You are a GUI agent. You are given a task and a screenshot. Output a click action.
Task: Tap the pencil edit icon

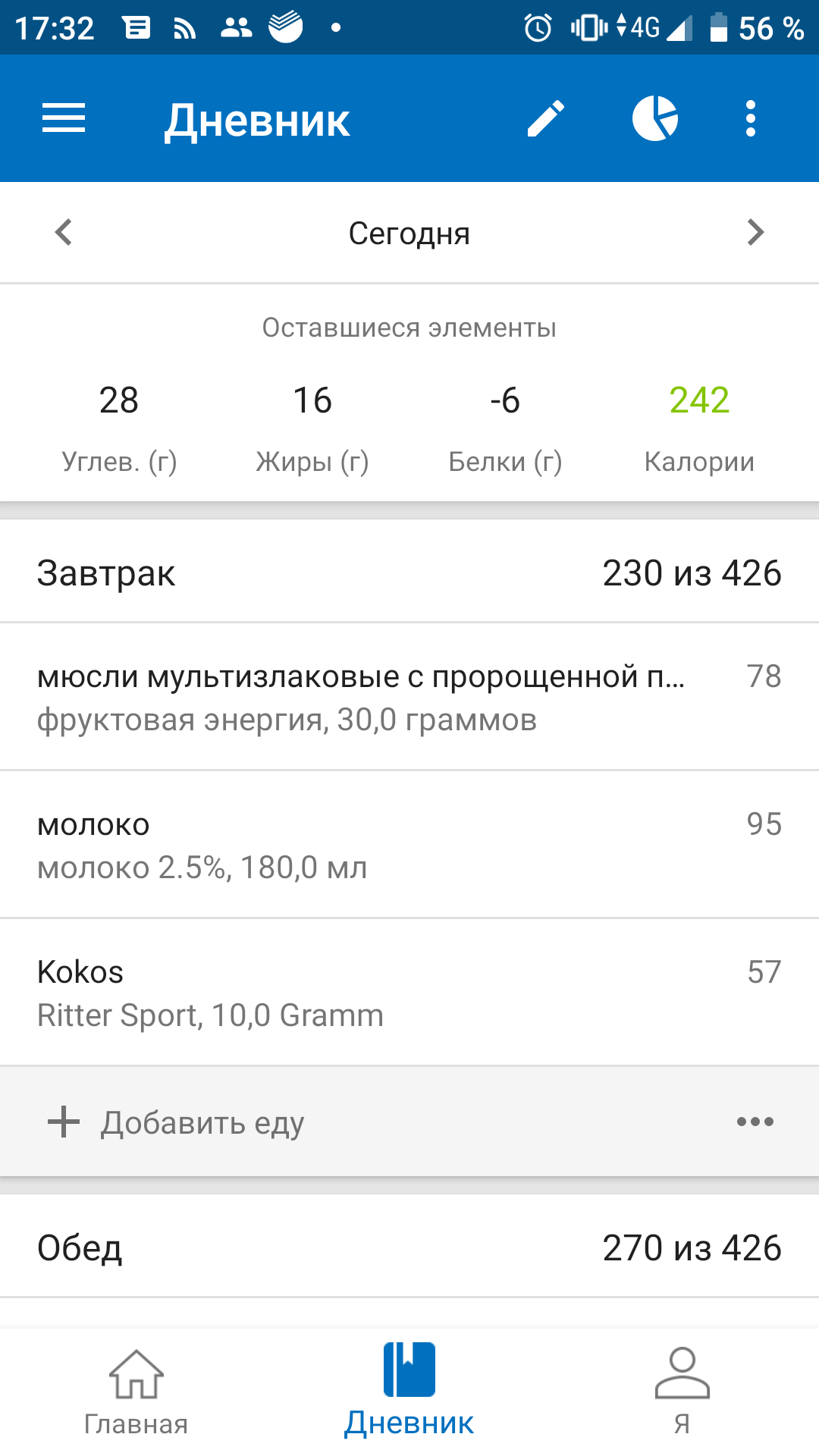coord(546,118)
